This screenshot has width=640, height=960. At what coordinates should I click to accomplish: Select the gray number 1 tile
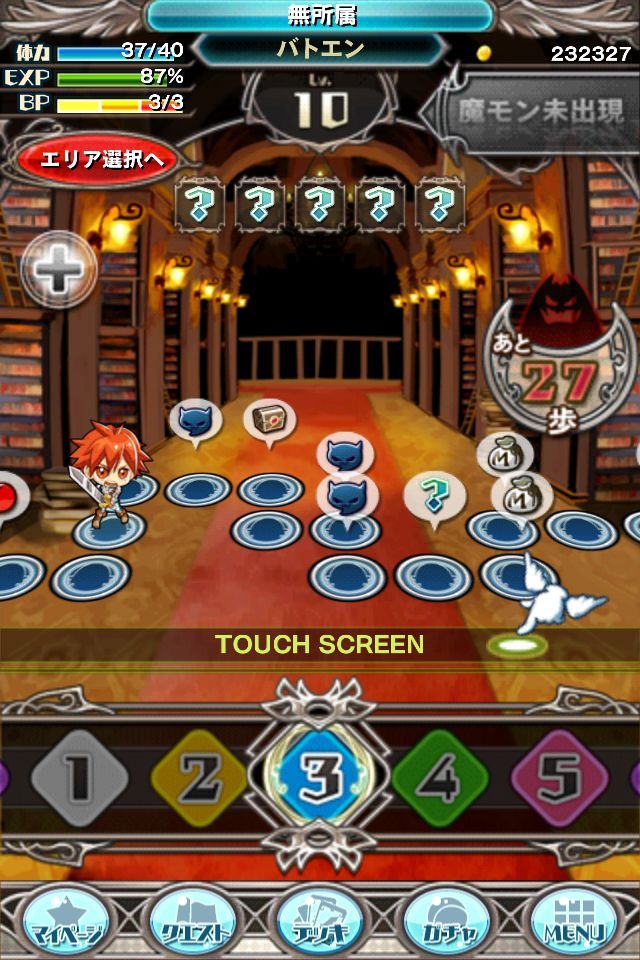tap(80, 777)
